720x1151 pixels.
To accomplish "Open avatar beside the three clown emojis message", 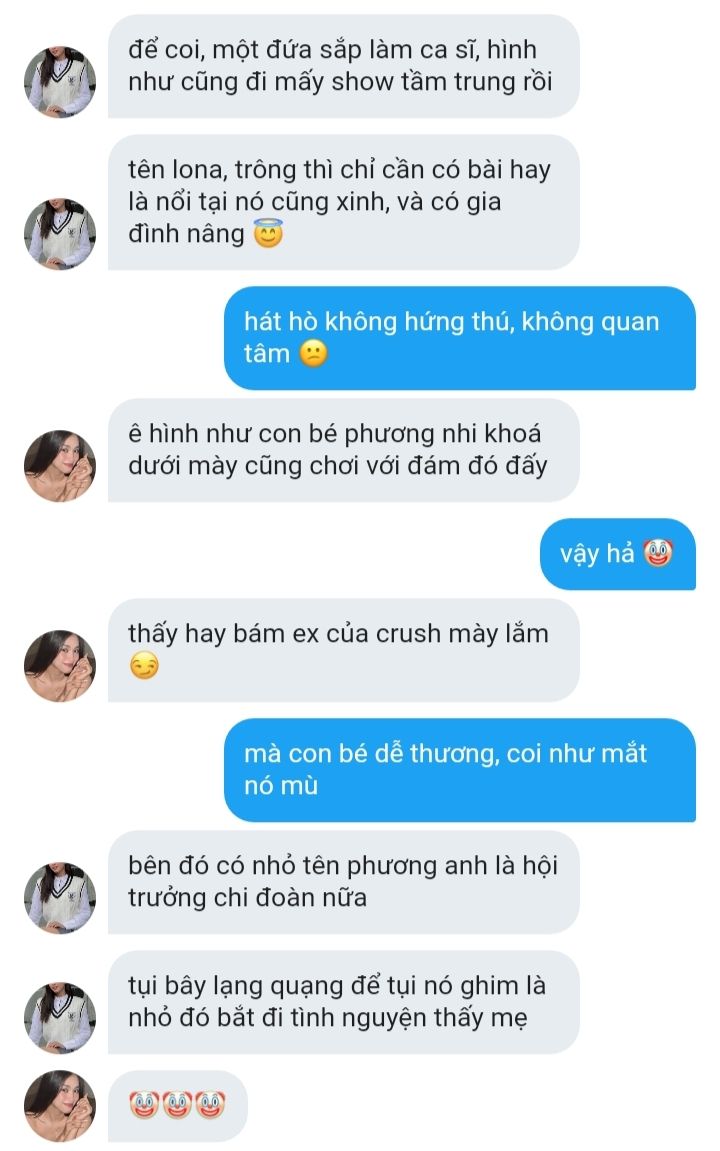I will tap(60, 1105).
